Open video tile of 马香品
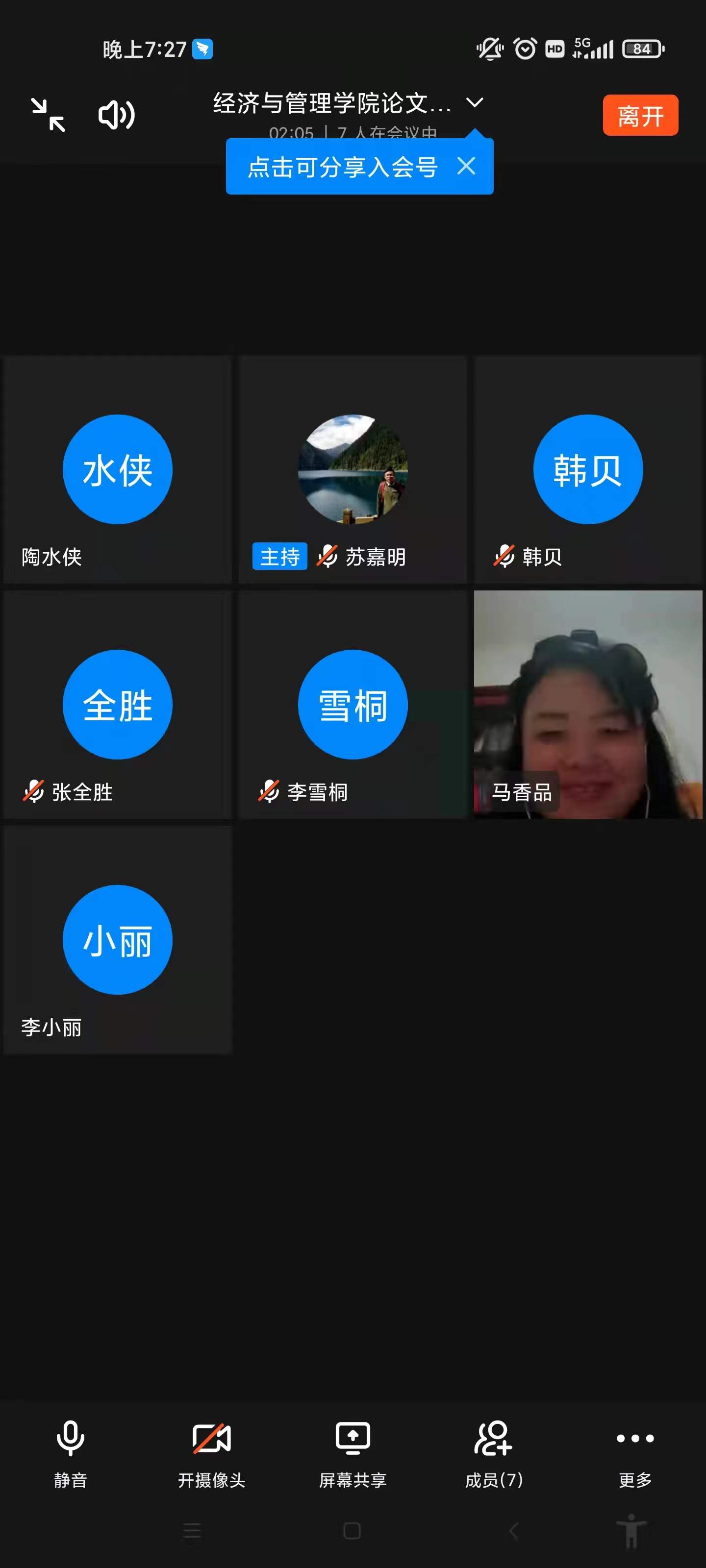The width and height of the screenshot is (706, 1568). point(588,704)
